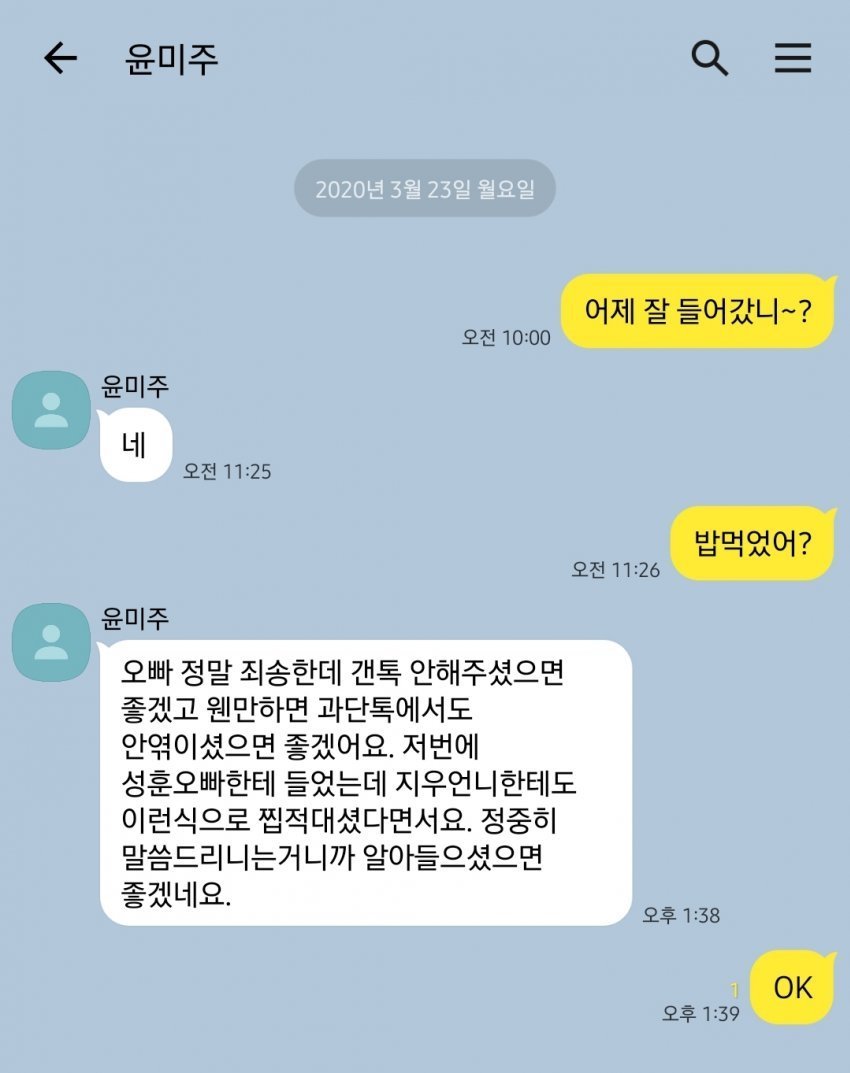
Task: Search within this conversation
Action: click(x=710, y=59)
